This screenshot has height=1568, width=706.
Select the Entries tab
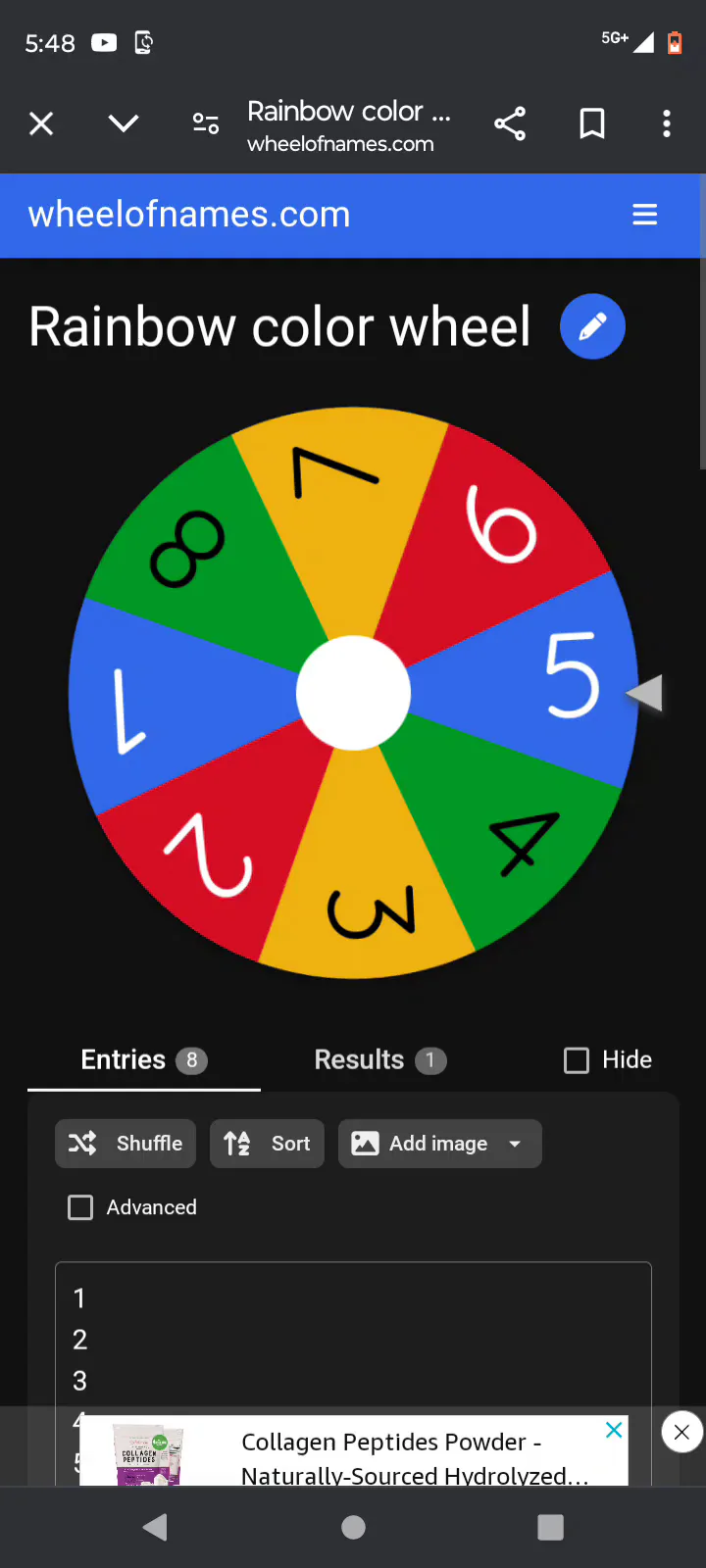pos(143,1060)
